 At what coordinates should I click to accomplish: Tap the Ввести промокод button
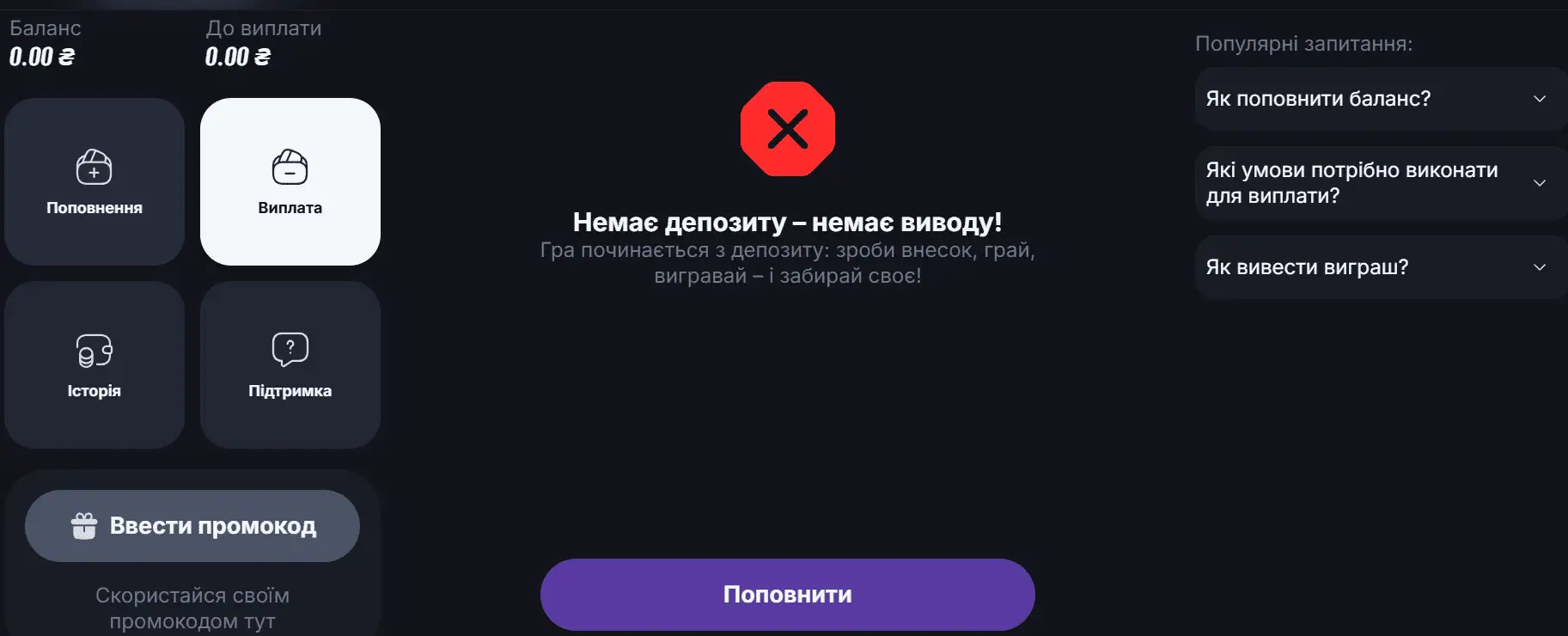click(192, 526)
